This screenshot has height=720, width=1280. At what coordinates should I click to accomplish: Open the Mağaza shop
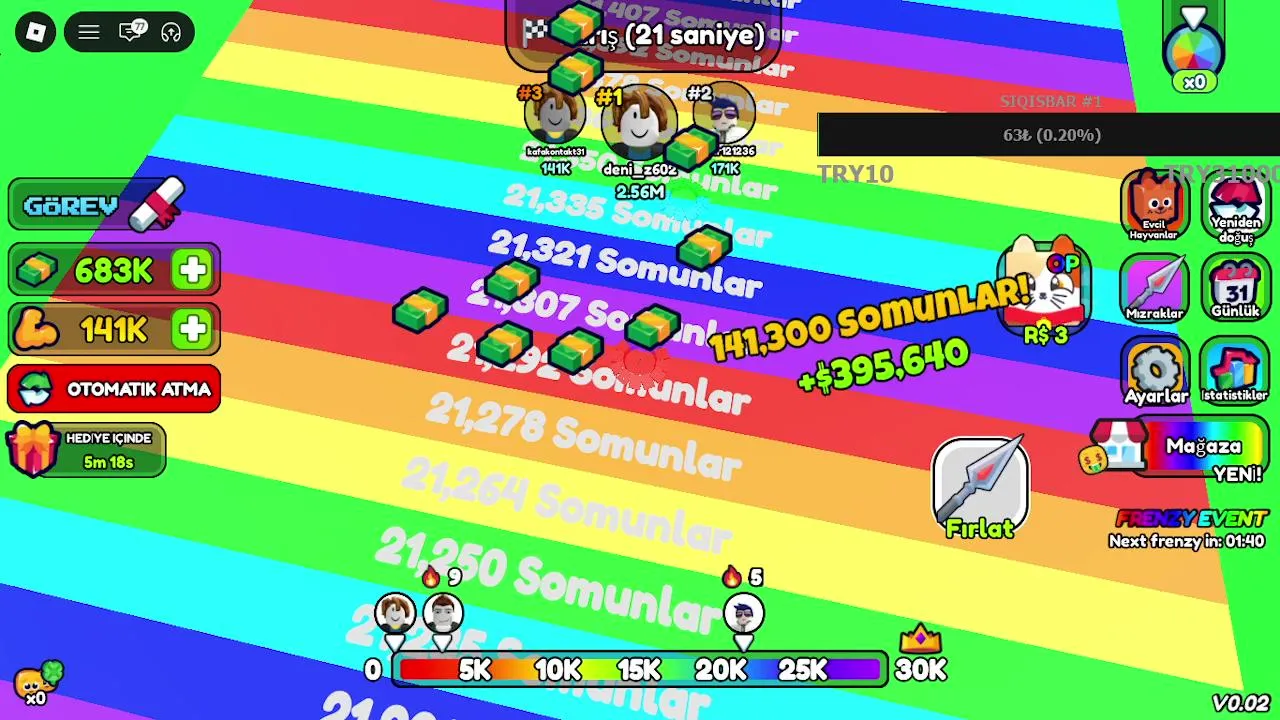coord(1180,452)
